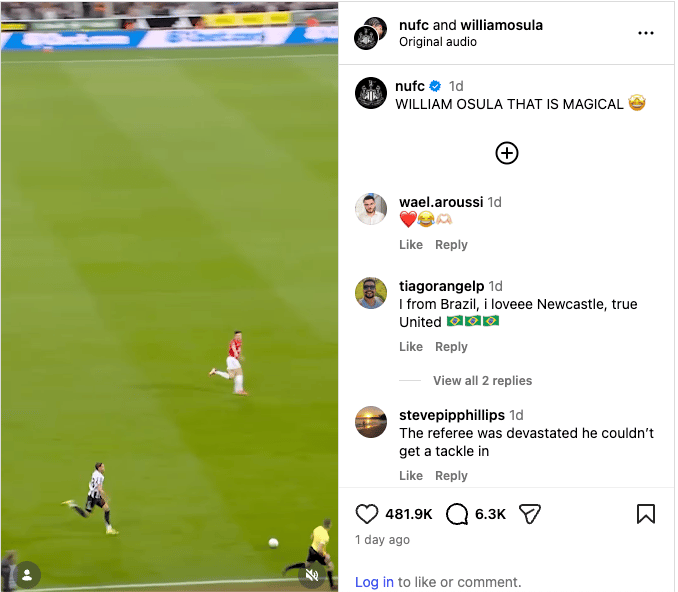View tagged people in the video
This screenshot has height=592, width=678.
27,575
